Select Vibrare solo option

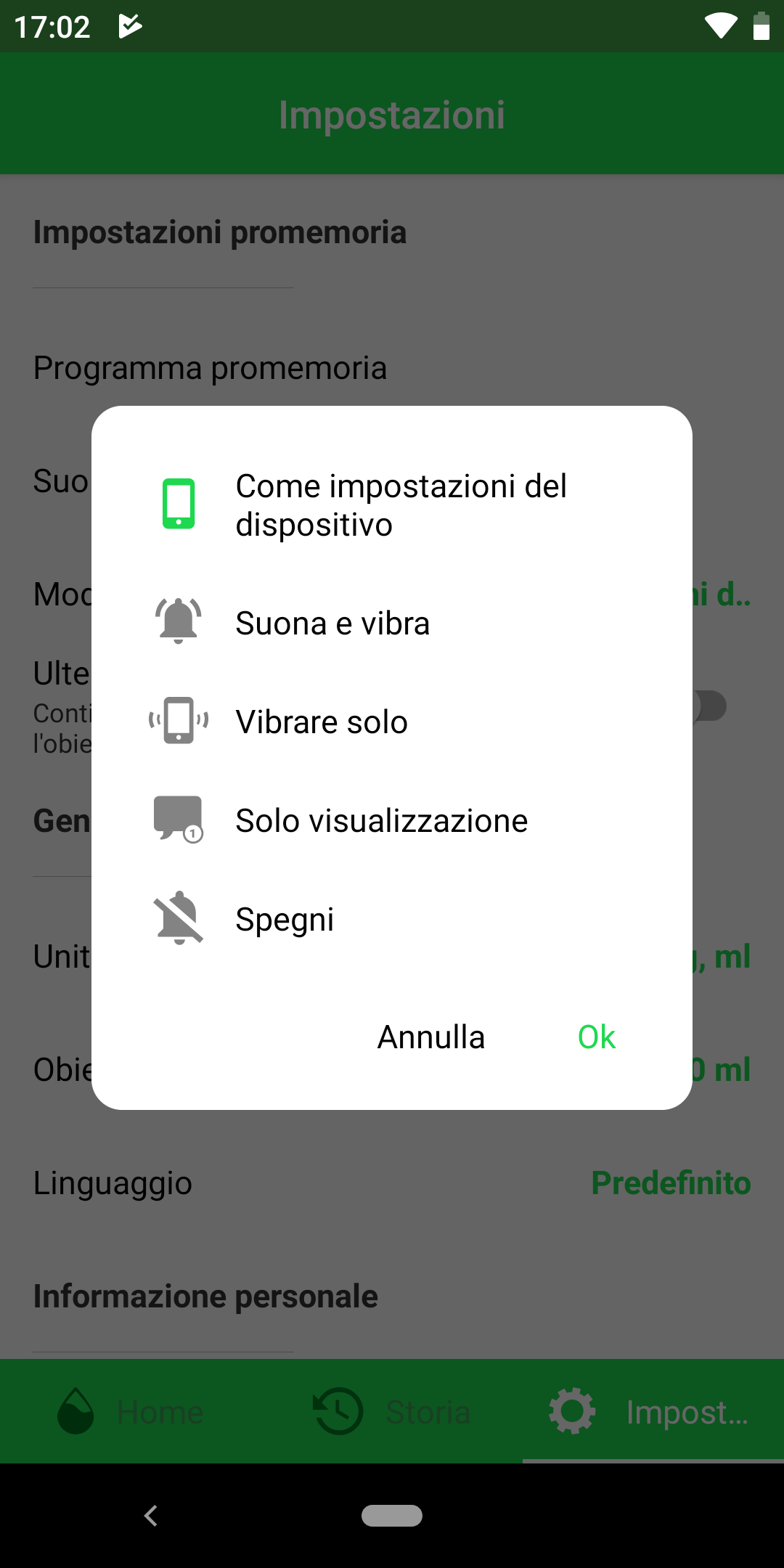pos(392,722)
